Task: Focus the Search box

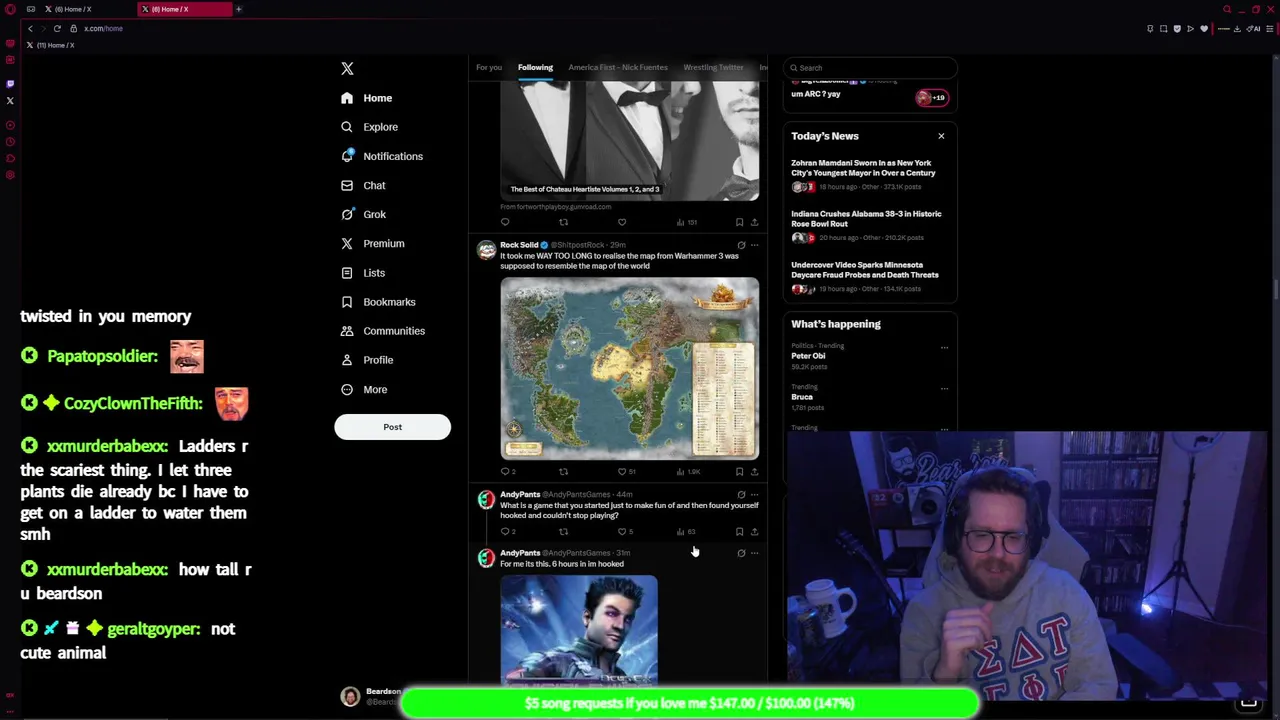Action: pos(870,68)
